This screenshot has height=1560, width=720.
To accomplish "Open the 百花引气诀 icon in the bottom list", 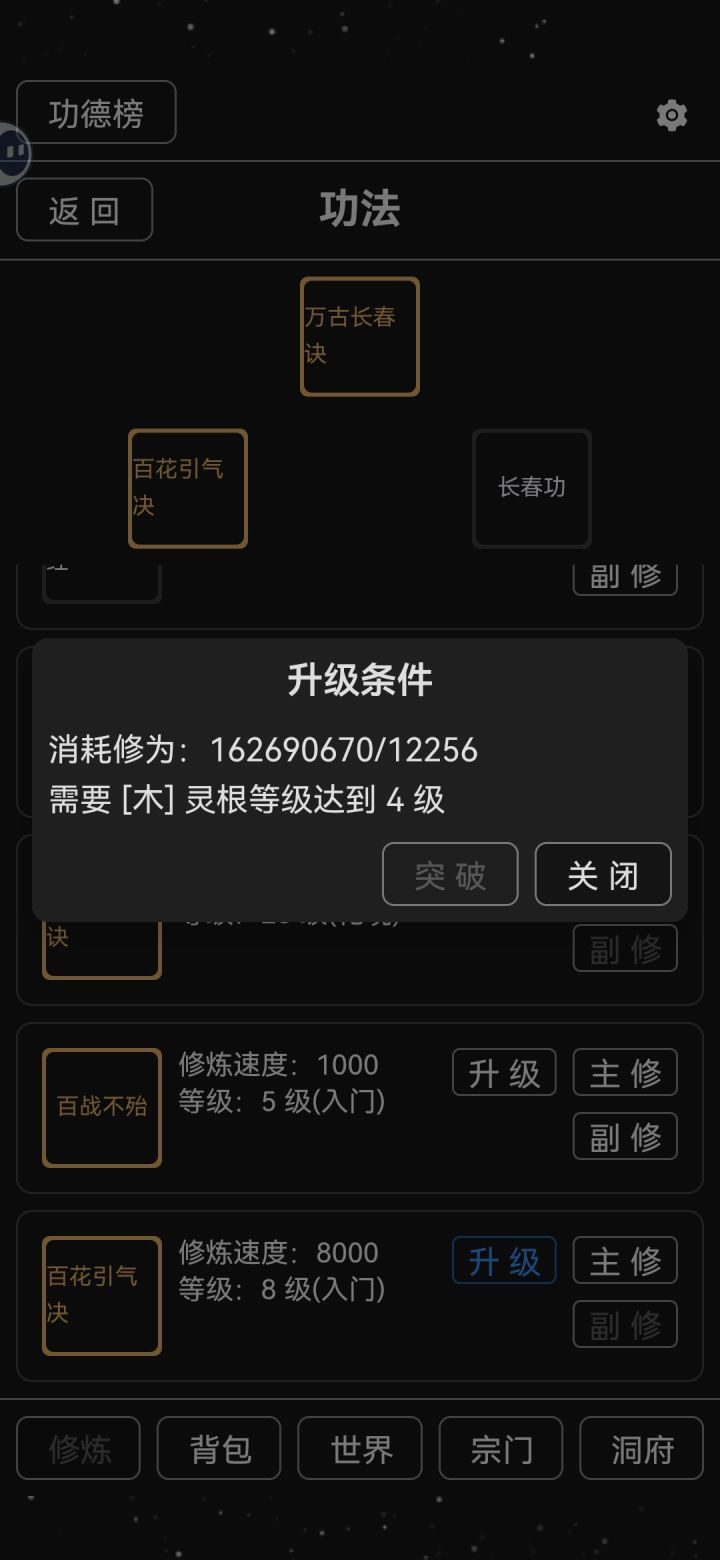I will click(x=101, y=1295).
